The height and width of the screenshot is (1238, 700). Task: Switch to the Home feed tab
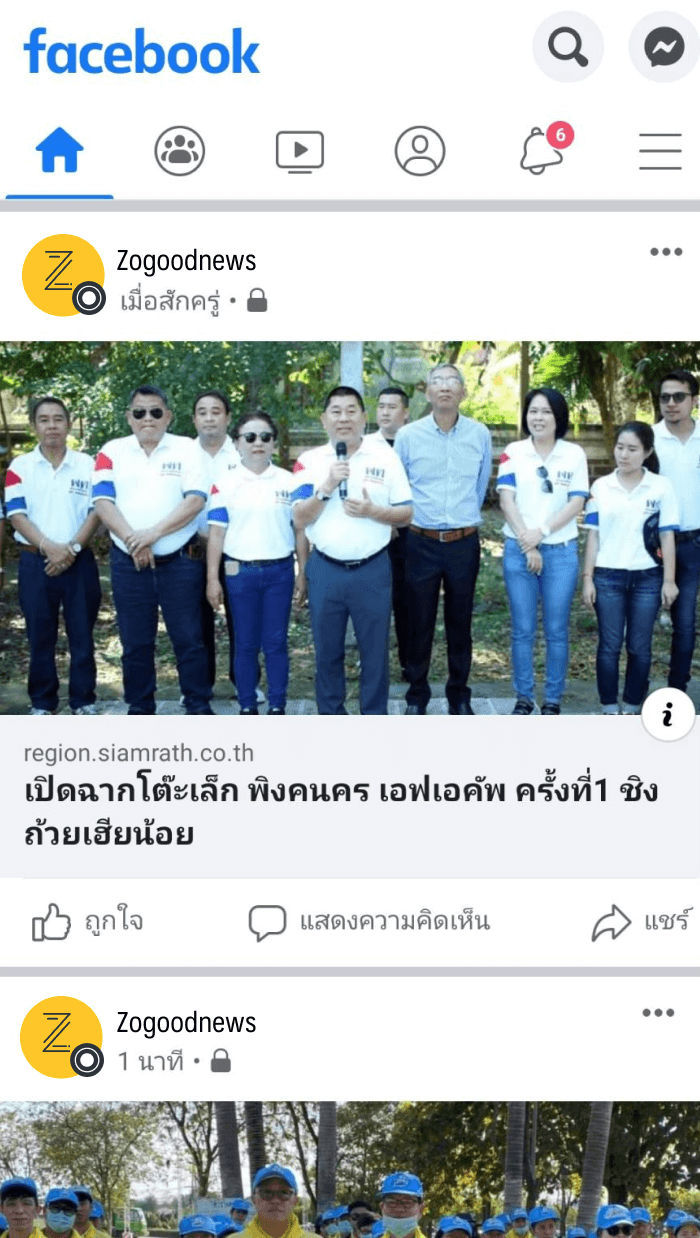tap(60, 152)
